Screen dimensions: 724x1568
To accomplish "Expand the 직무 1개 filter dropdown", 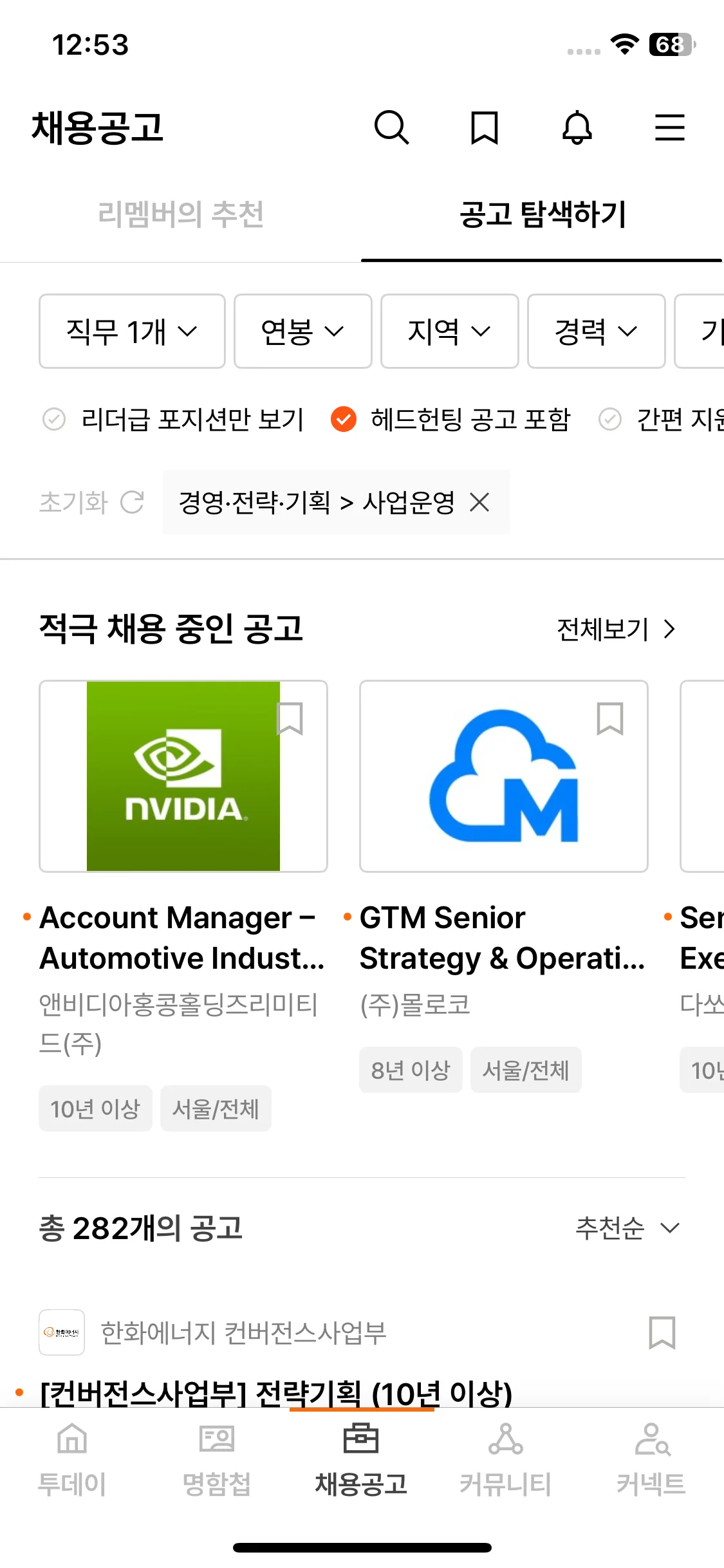I will [132, 331].
